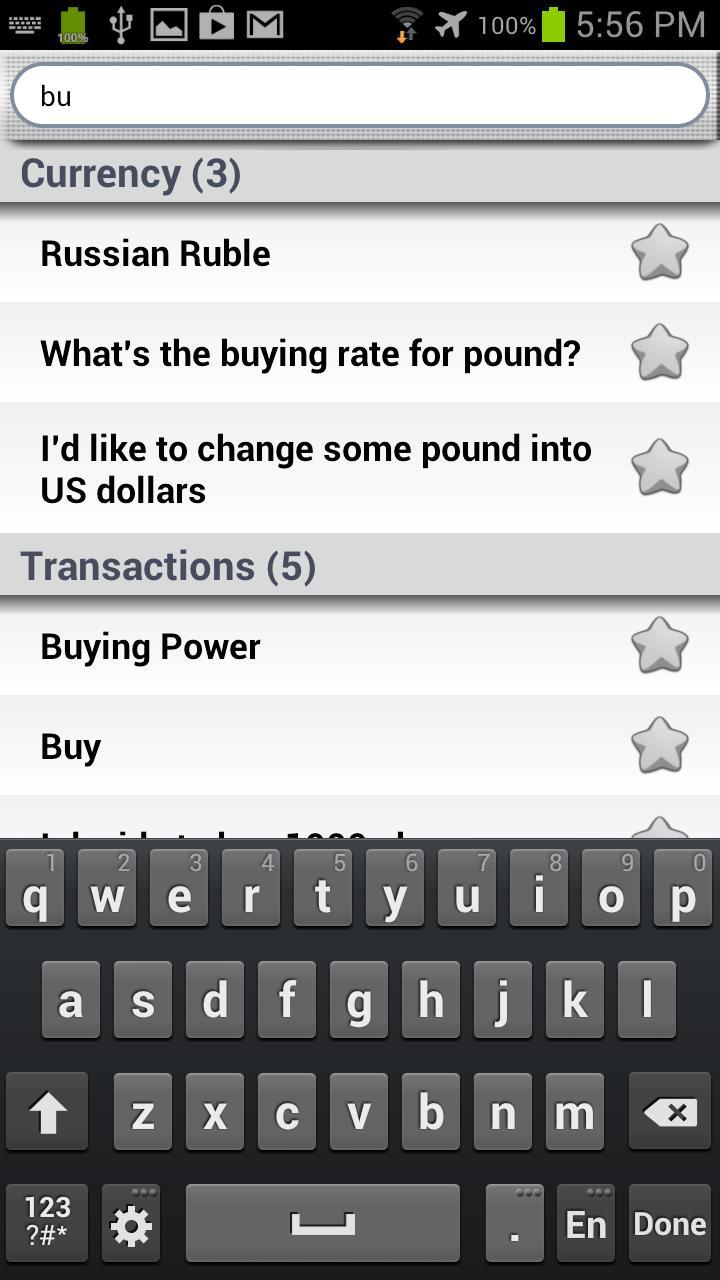
Task: Switch to symbols with the 123 key
Action: tap(46, 1222)
